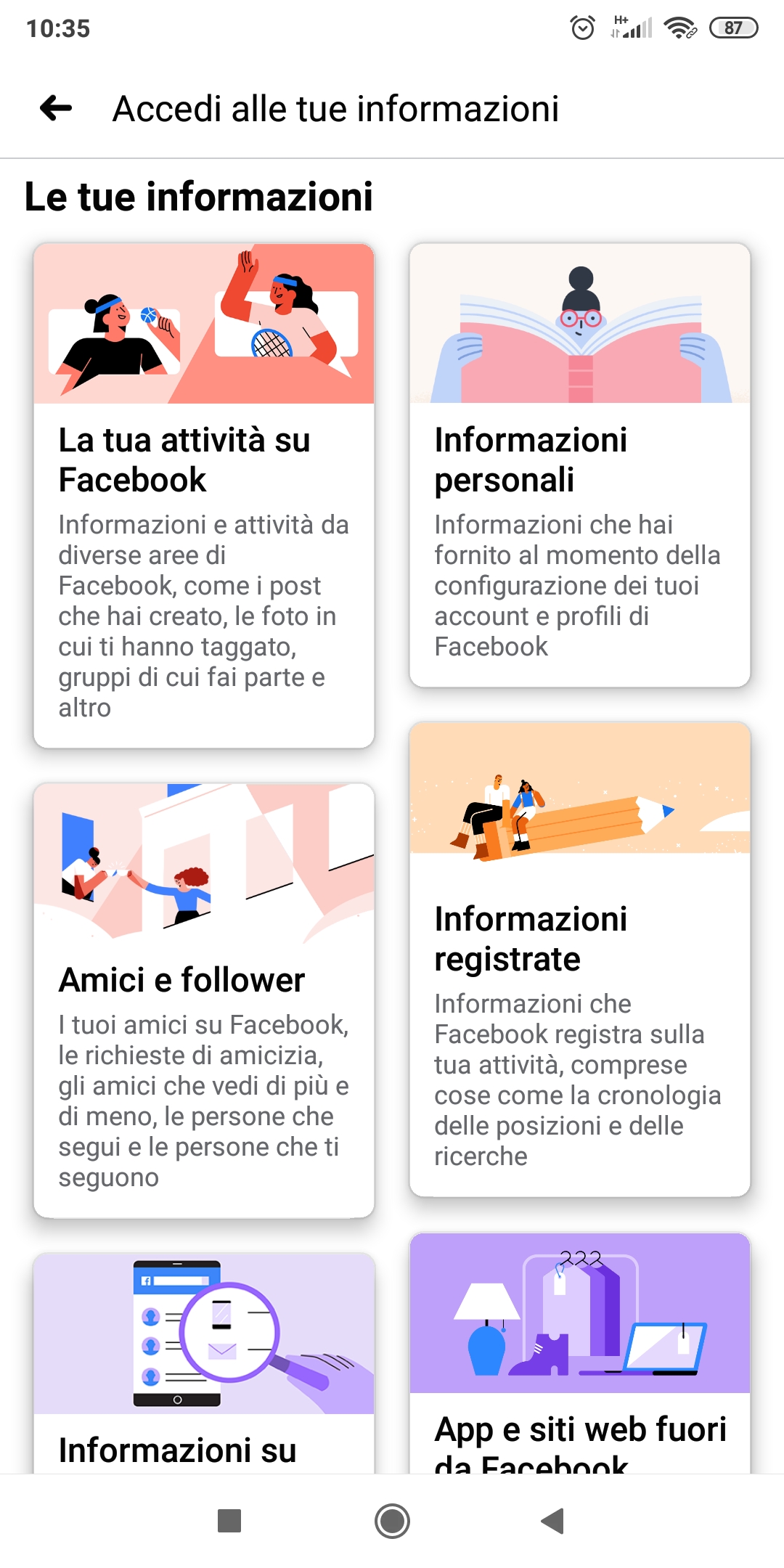Open Informazioni personali card
Viewport: 784px width, 1568px height.
click(x=580, y=465)
